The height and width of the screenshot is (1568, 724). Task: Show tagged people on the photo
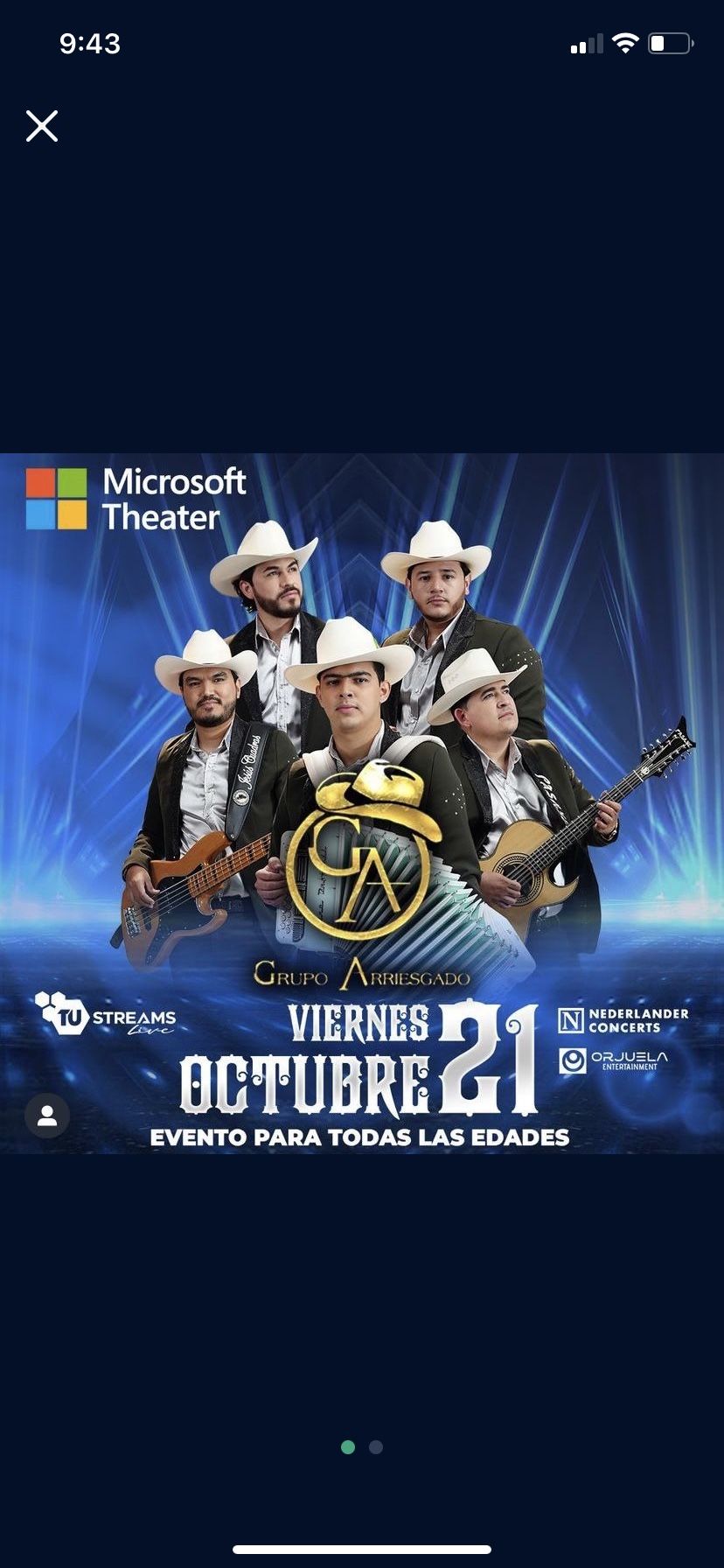(x=47, y=1116)
